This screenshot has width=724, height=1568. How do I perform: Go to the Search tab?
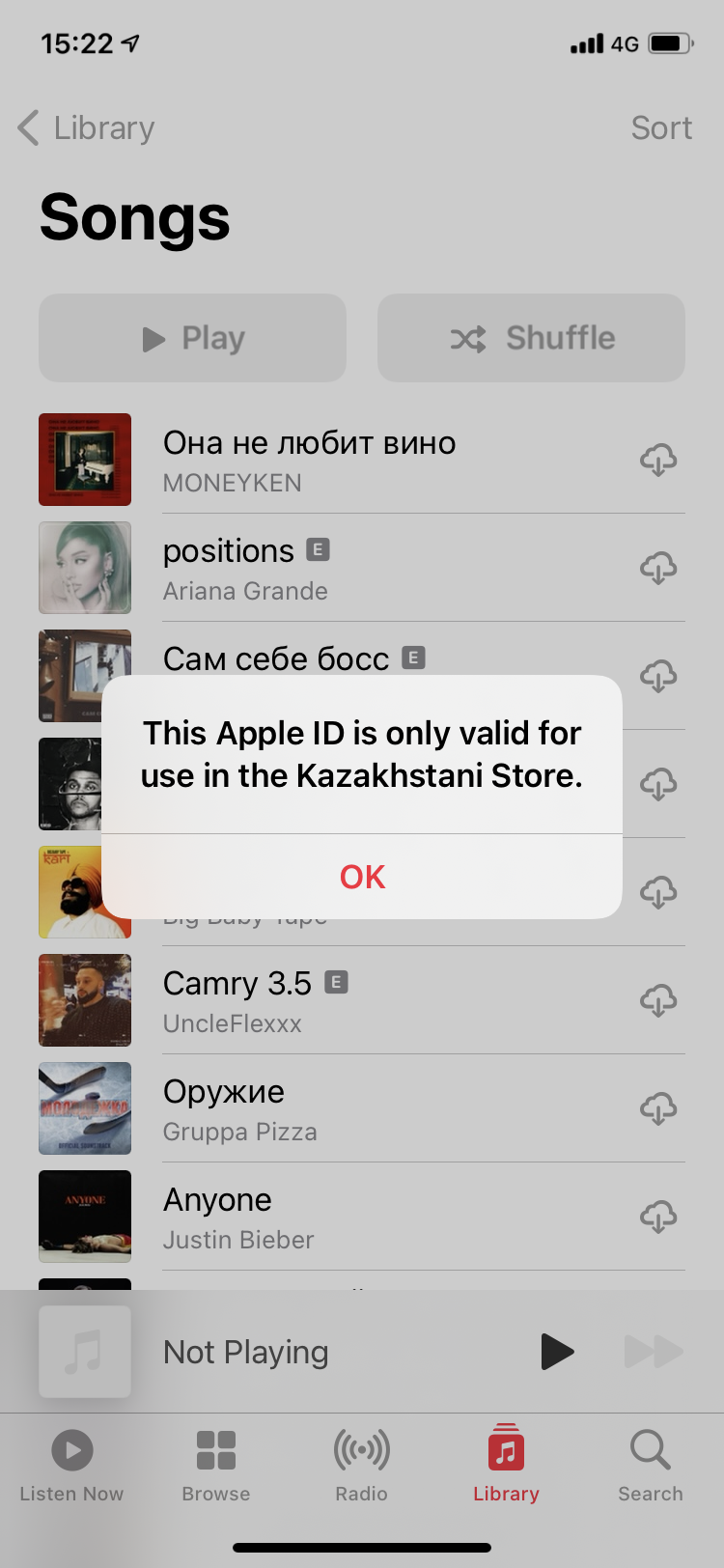651,1467
